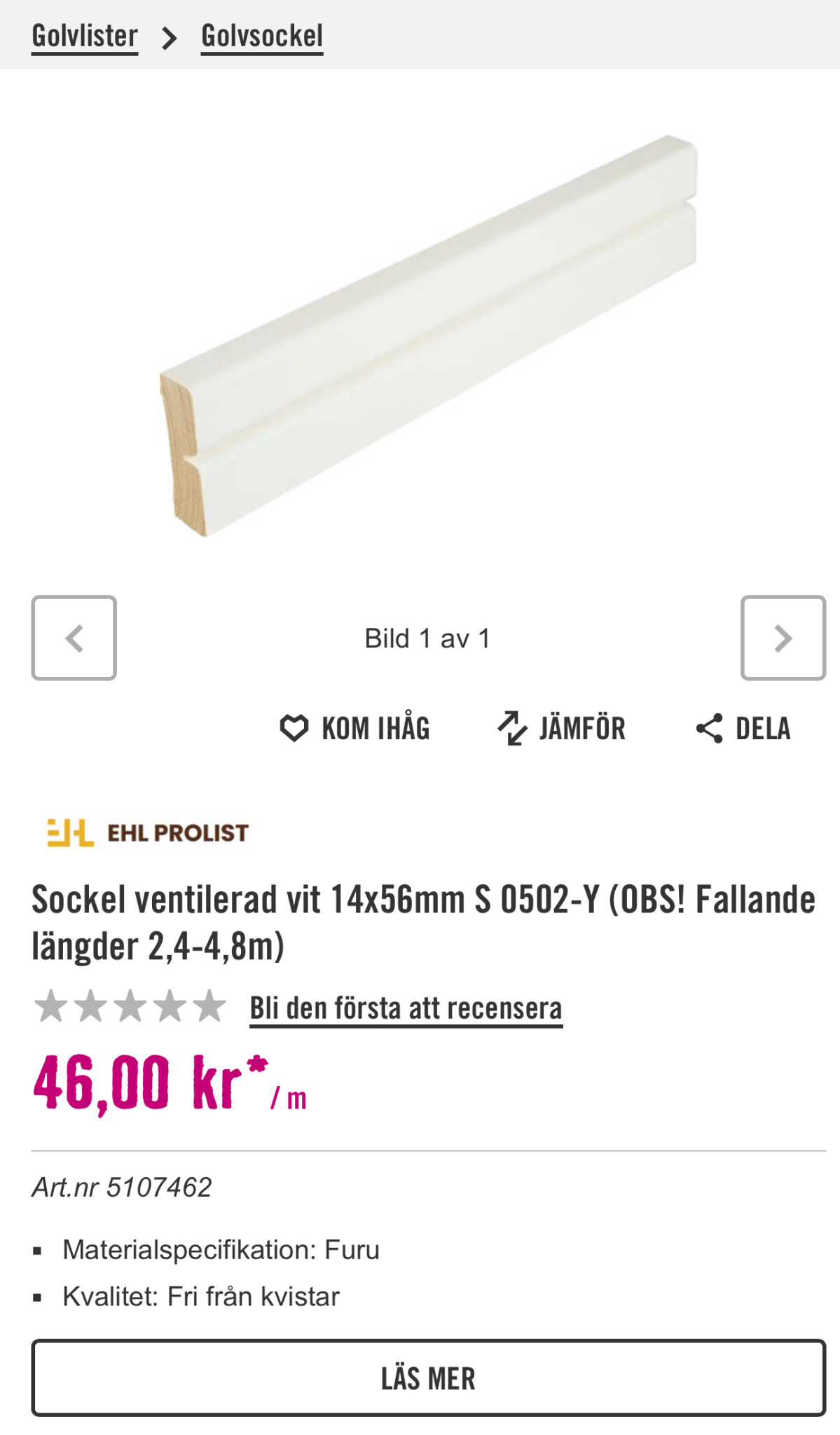Go to the Golvsockel breadcrumb category

pyautogui.click(x=262, y=36)
